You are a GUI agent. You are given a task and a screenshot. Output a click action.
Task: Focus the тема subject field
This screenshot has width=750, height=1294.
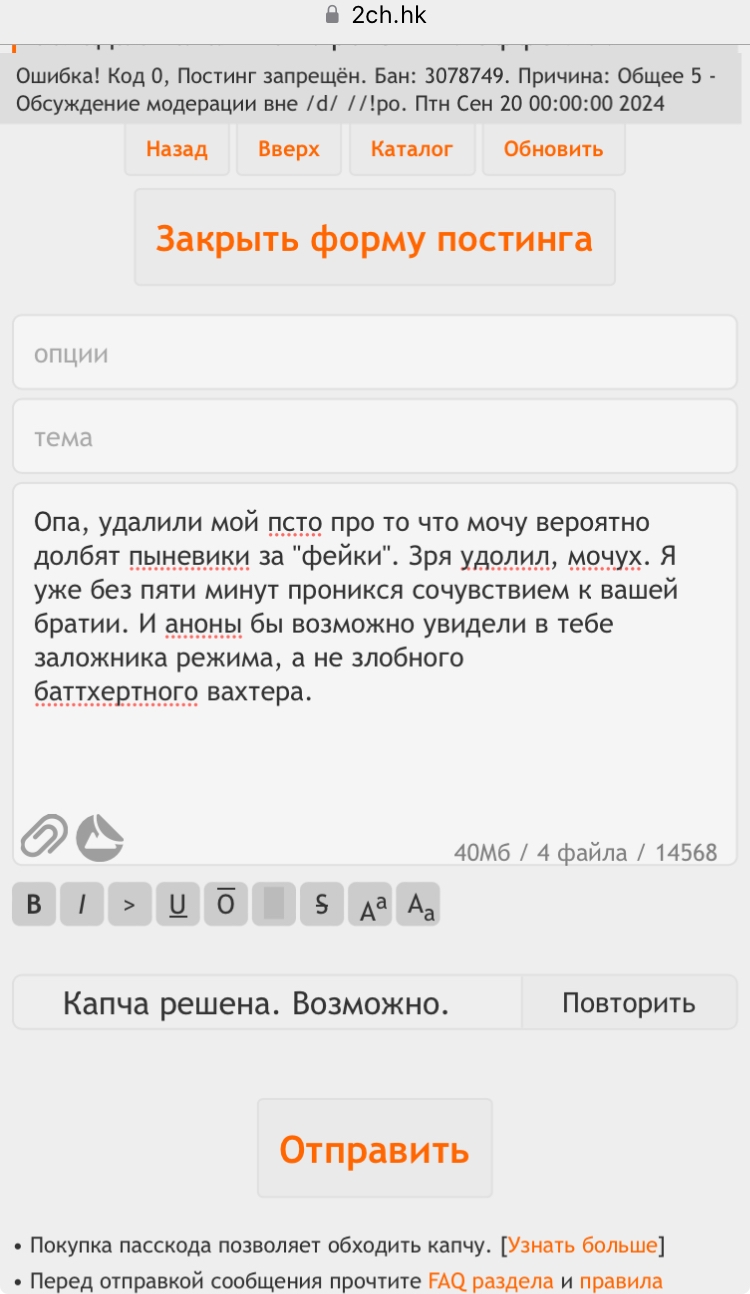tap(374, 437)
